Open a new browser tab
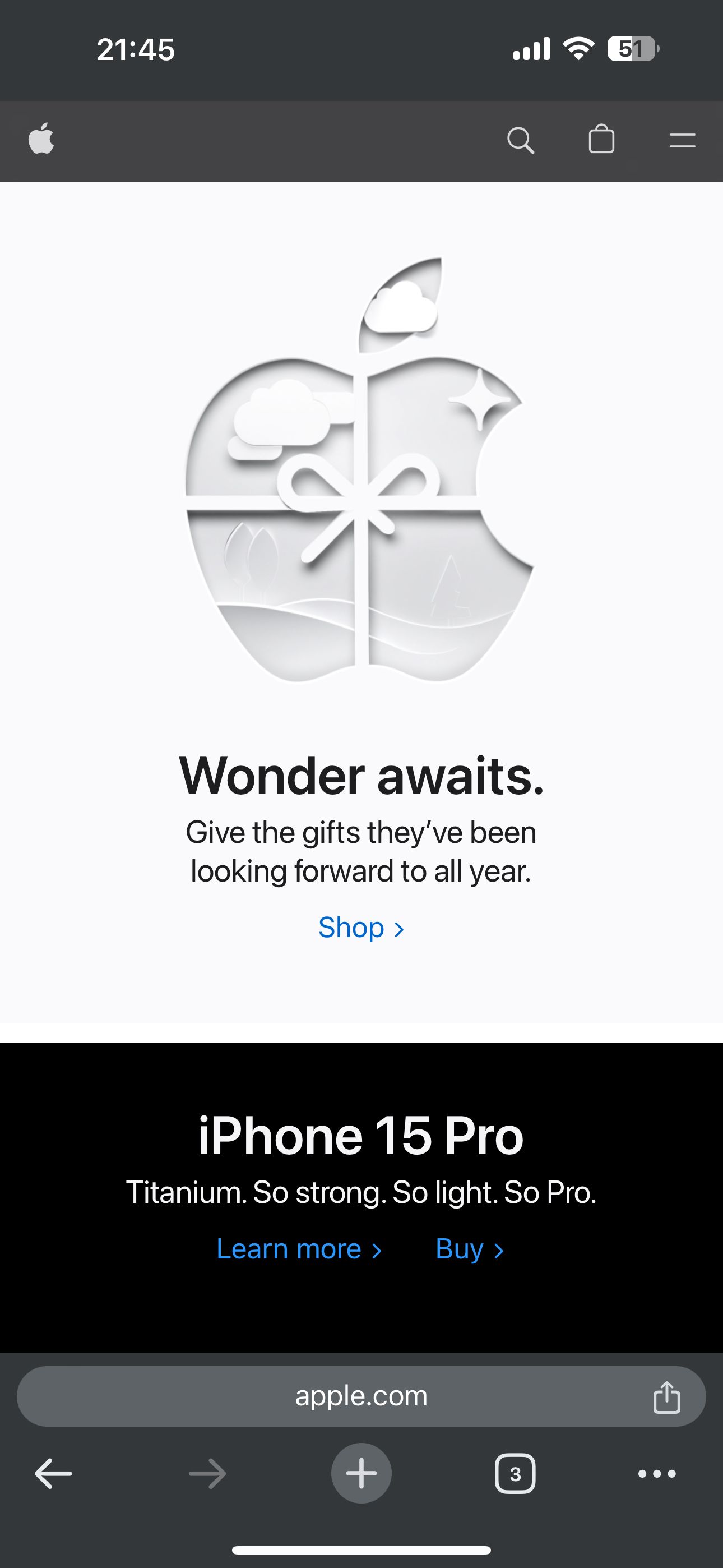Image resolution: width=723 pixels, height=1568 pixels. click(x=361, y=1474)
